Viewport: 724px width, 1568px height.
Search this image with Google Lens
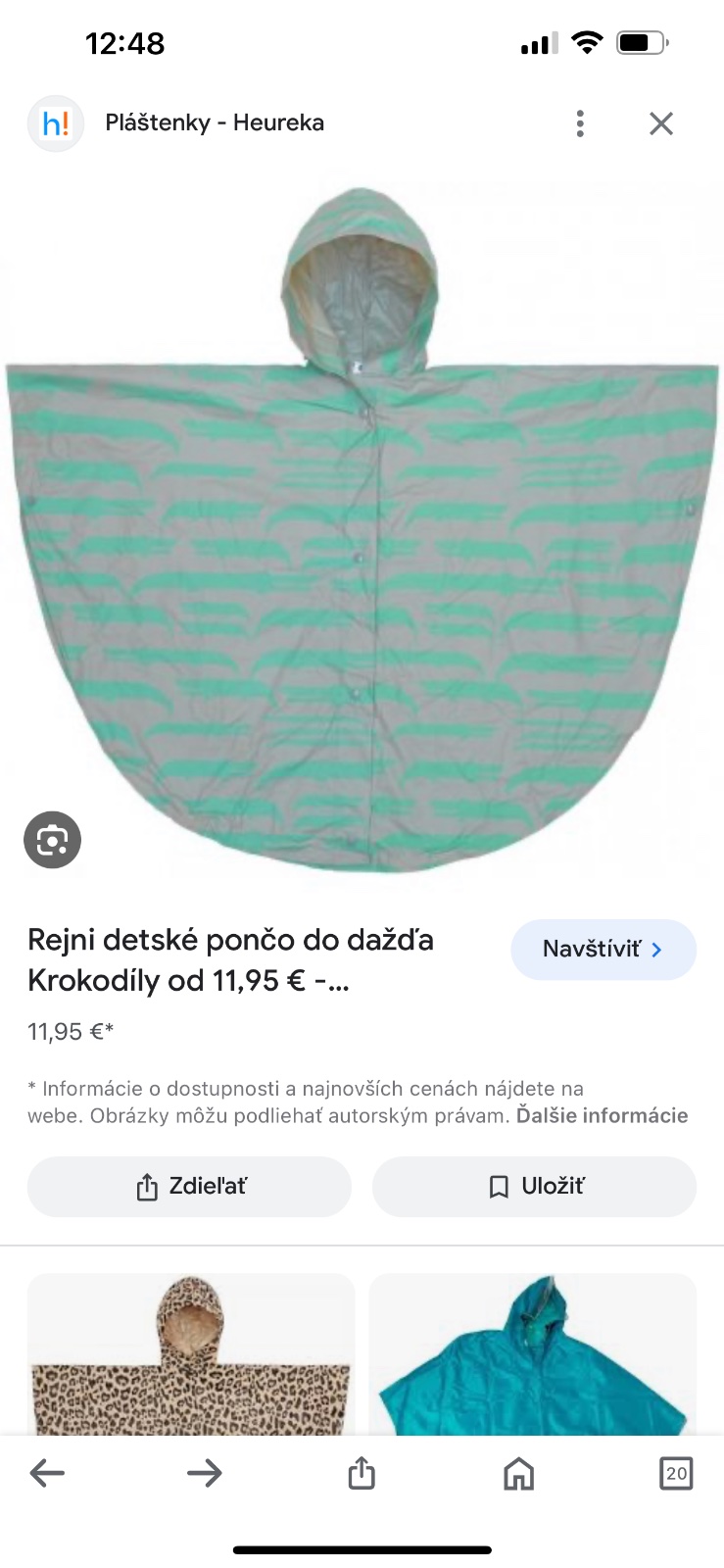[52, 840]
